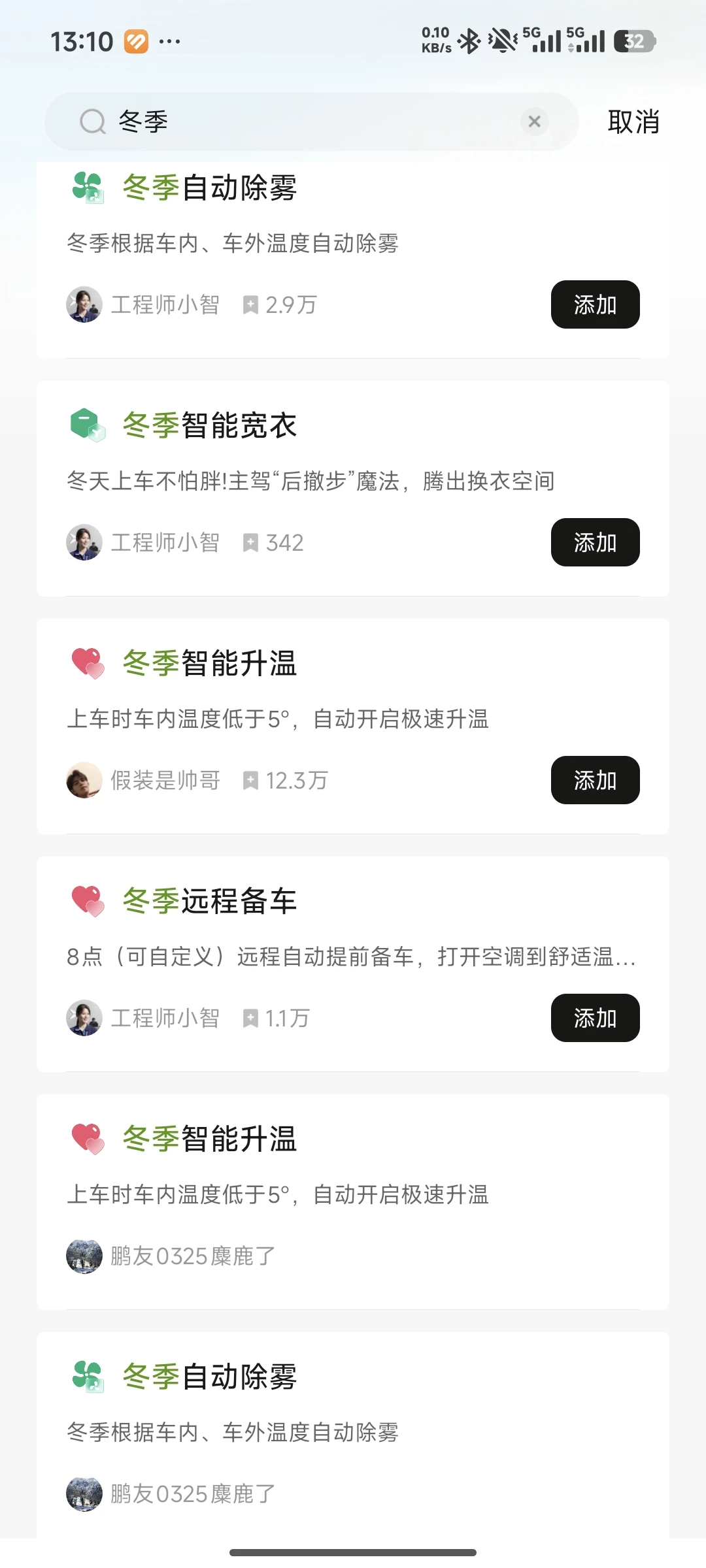Screen dimensions: 706x1568
Task: Clear the search text with the X
Action: [x=534, y=122]
